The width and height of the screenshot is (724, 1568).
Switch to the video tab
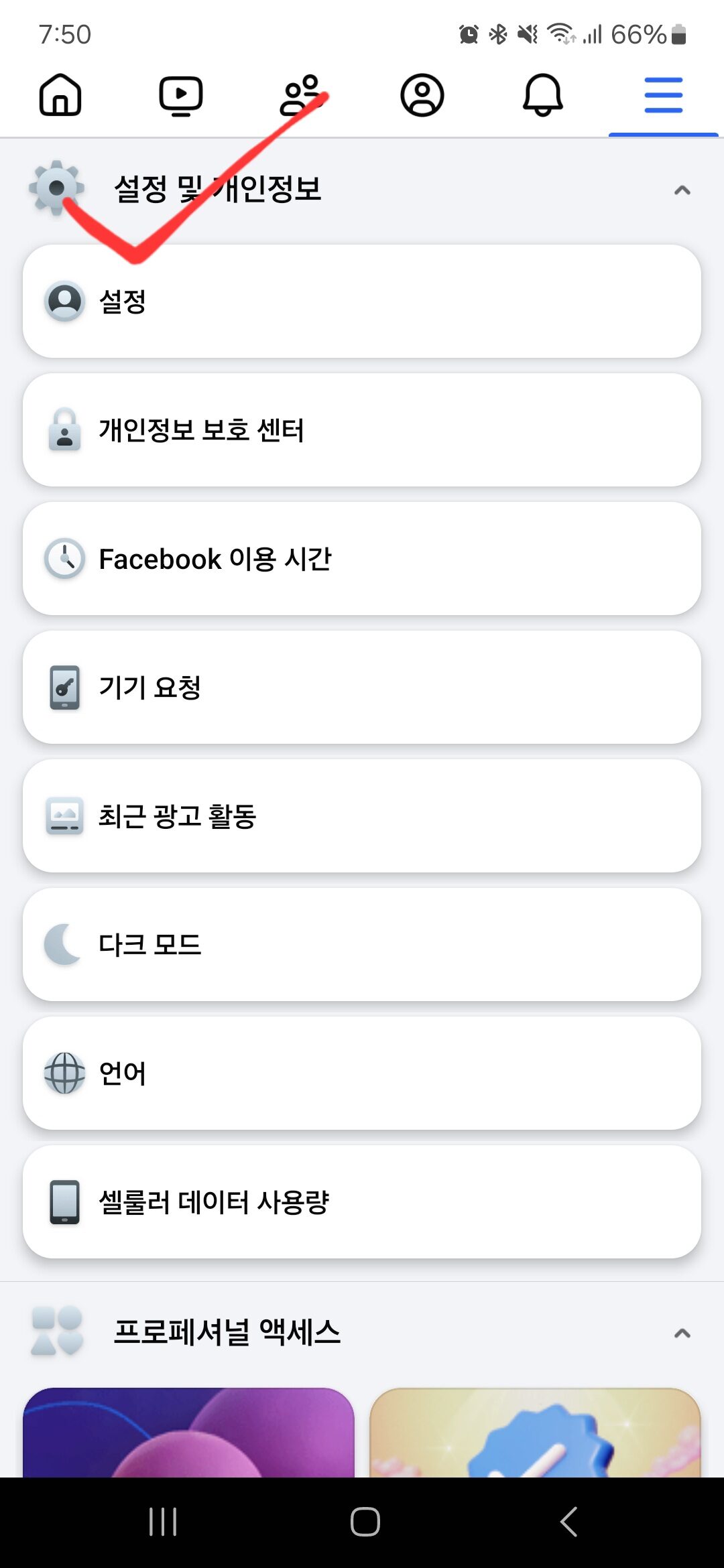coord(181,95)
